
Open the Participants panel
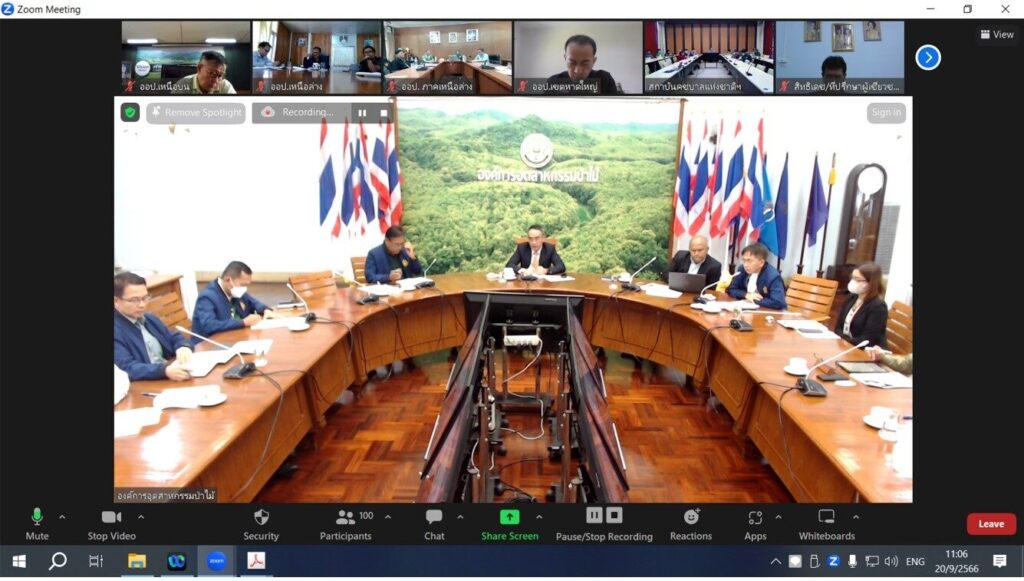point(346,523)
